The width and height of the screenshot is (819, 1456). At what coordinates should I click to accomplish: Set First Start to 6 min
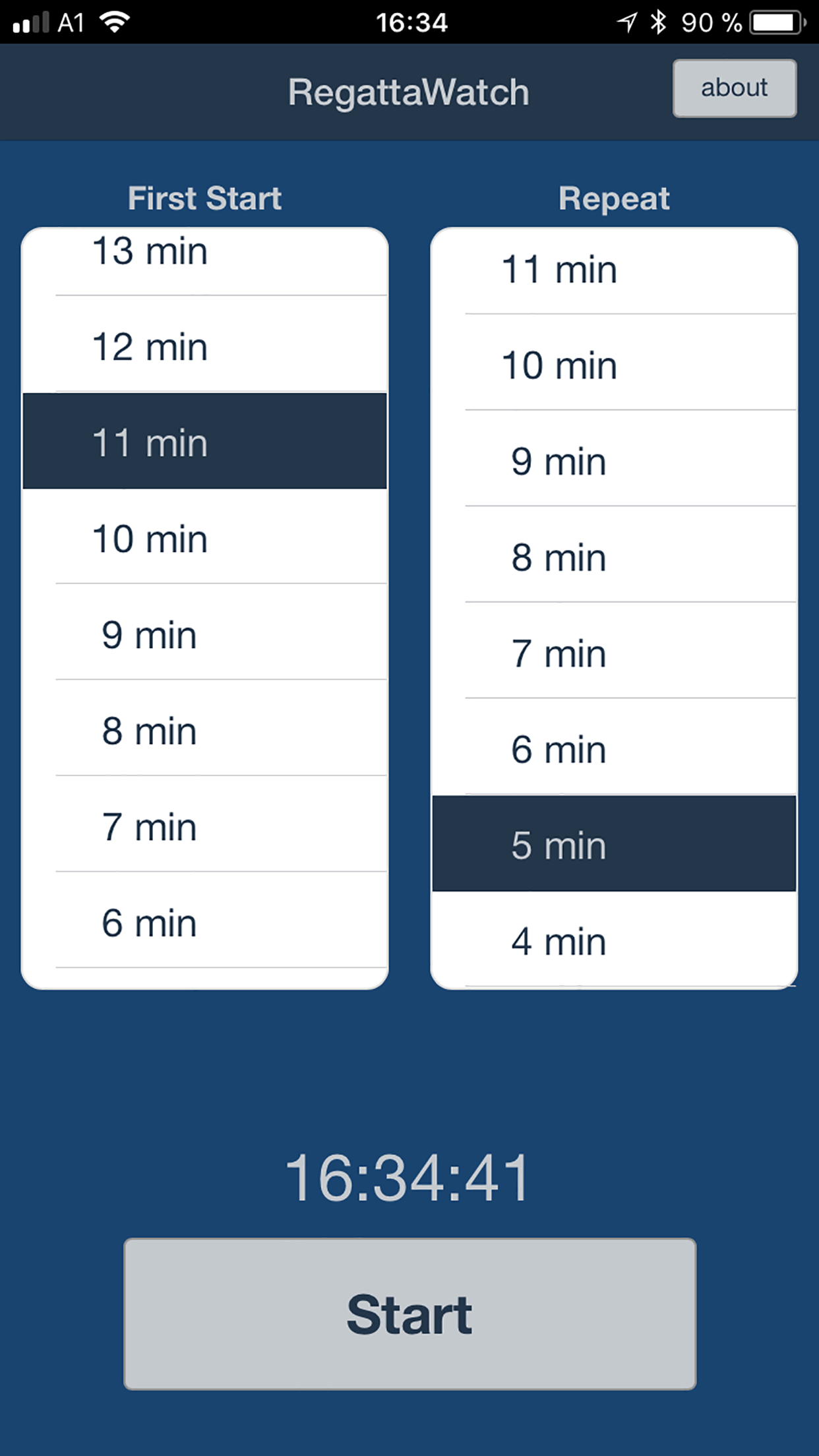204,921
